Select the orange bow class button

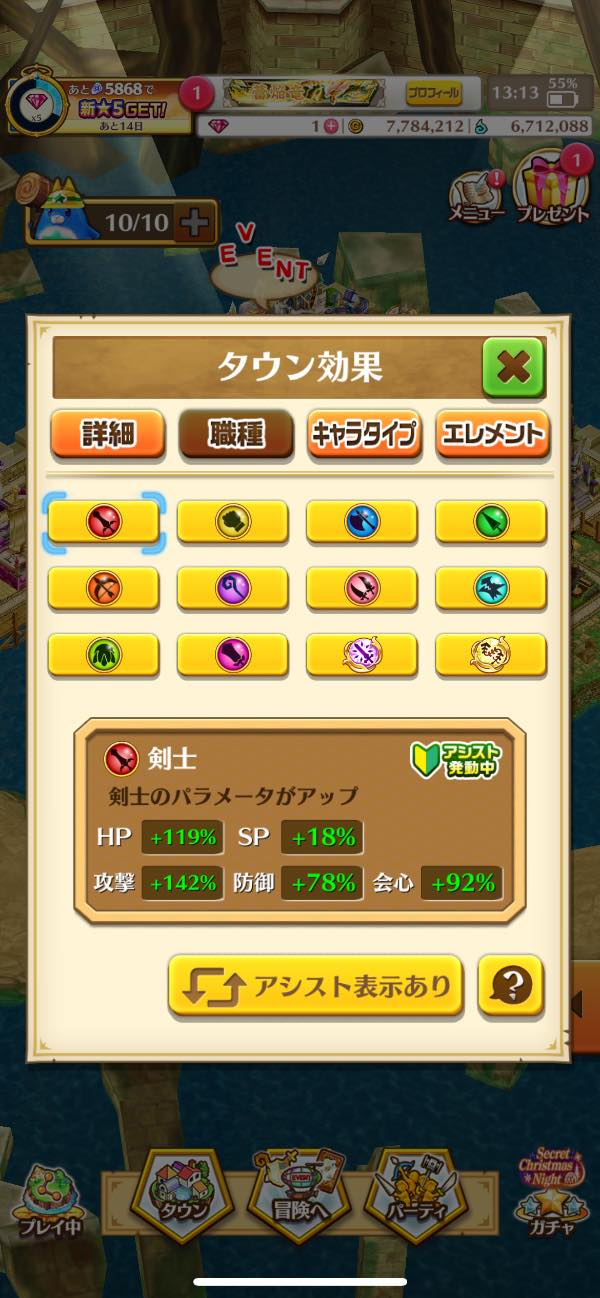click(x=104, y=587)
